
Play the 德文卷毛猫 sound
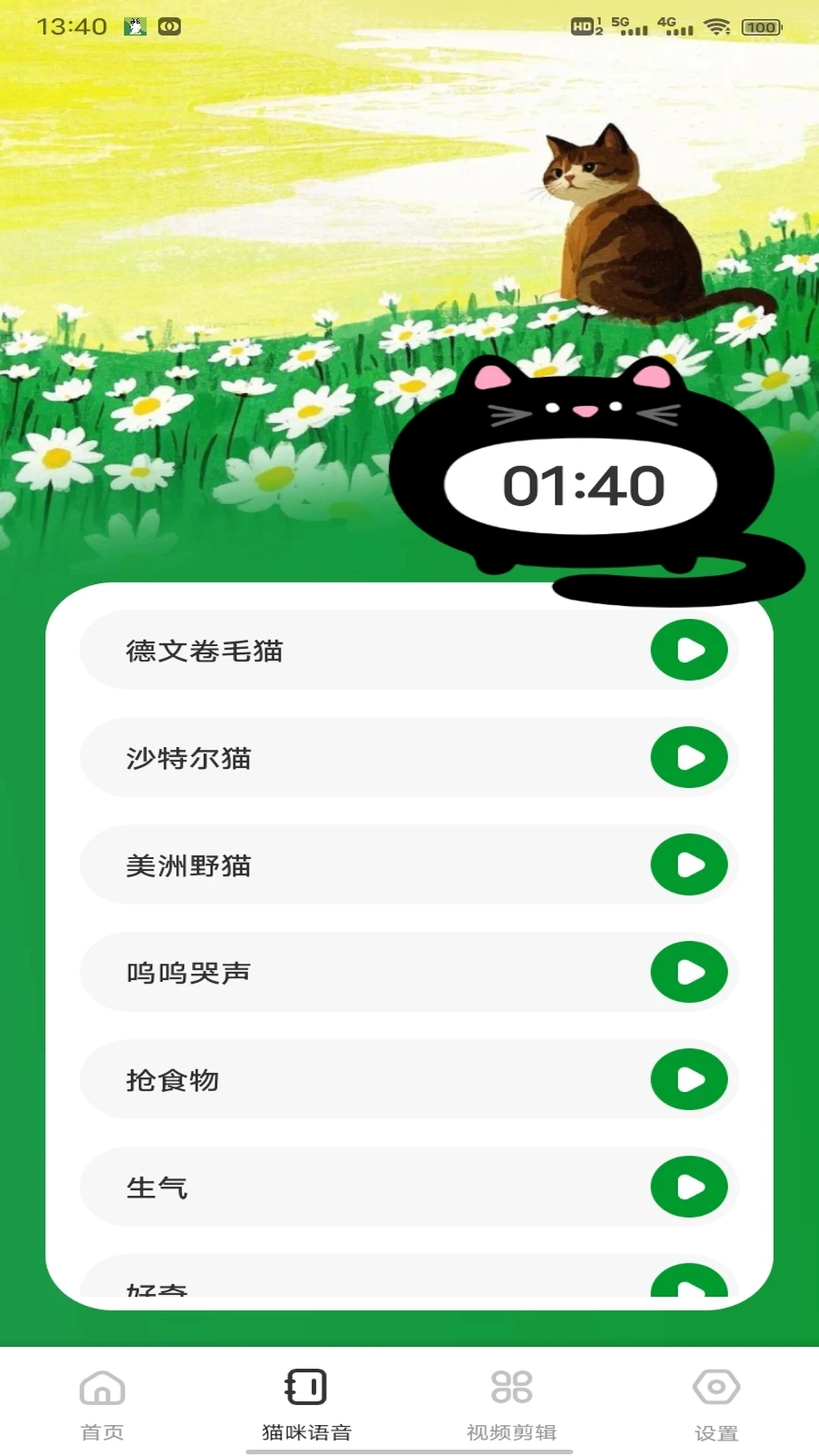[689, 650]
